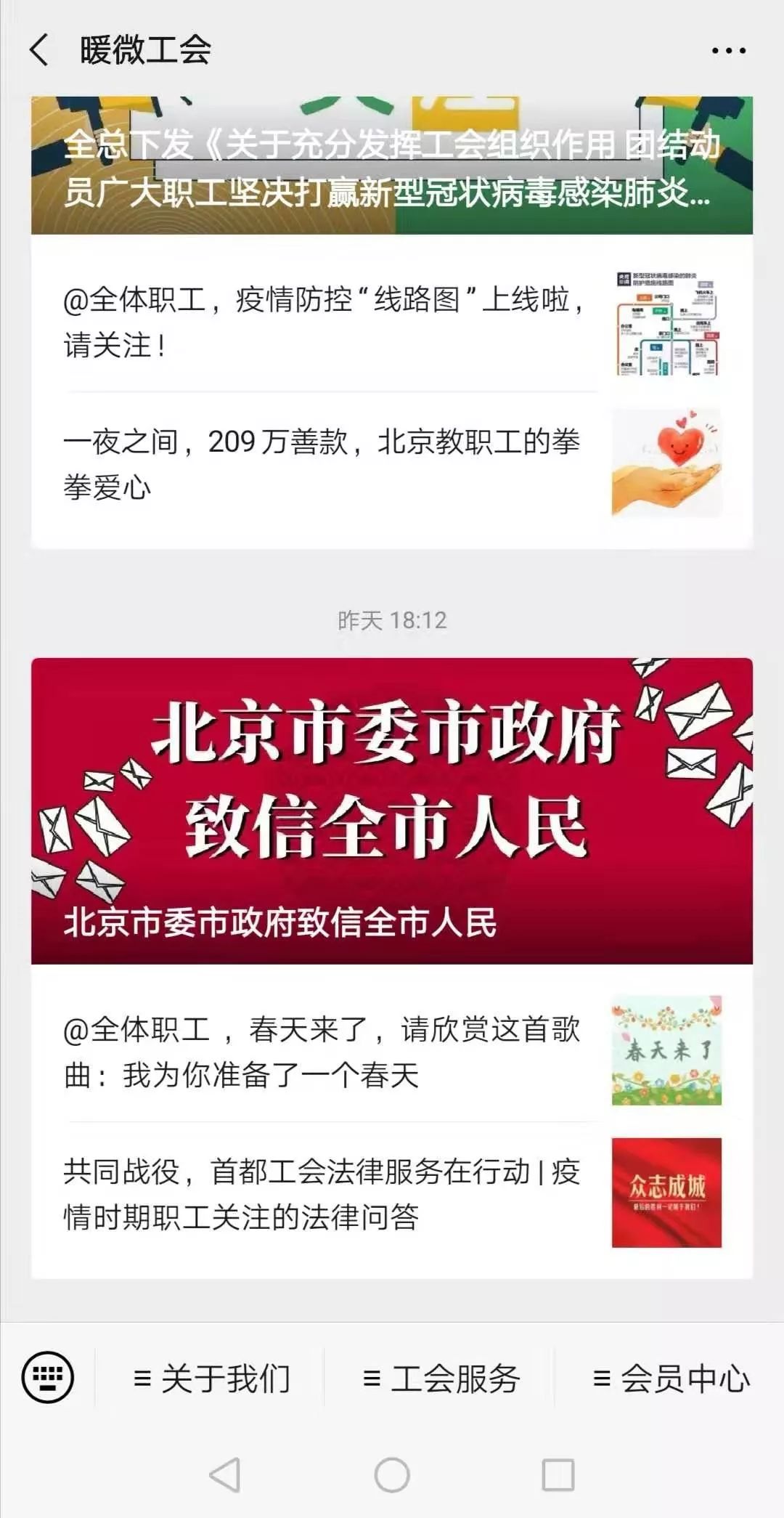The width and height of the screenshot is (784, 1518).
Task: Open the system recent apps view
Action: 558,1475
